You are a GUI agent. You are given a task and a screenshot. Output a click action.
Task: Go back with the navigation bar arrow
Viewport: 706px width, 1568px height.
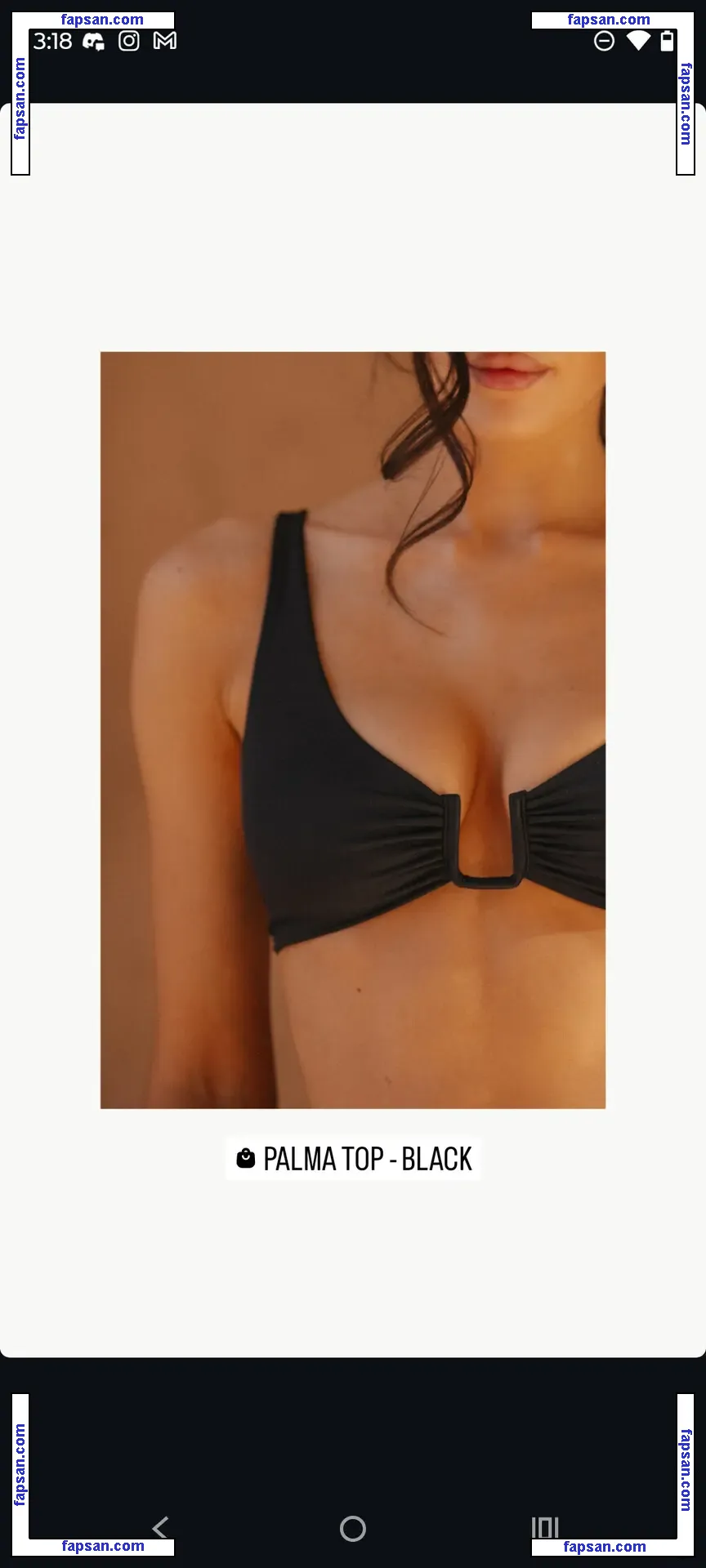coord(161,1527)
